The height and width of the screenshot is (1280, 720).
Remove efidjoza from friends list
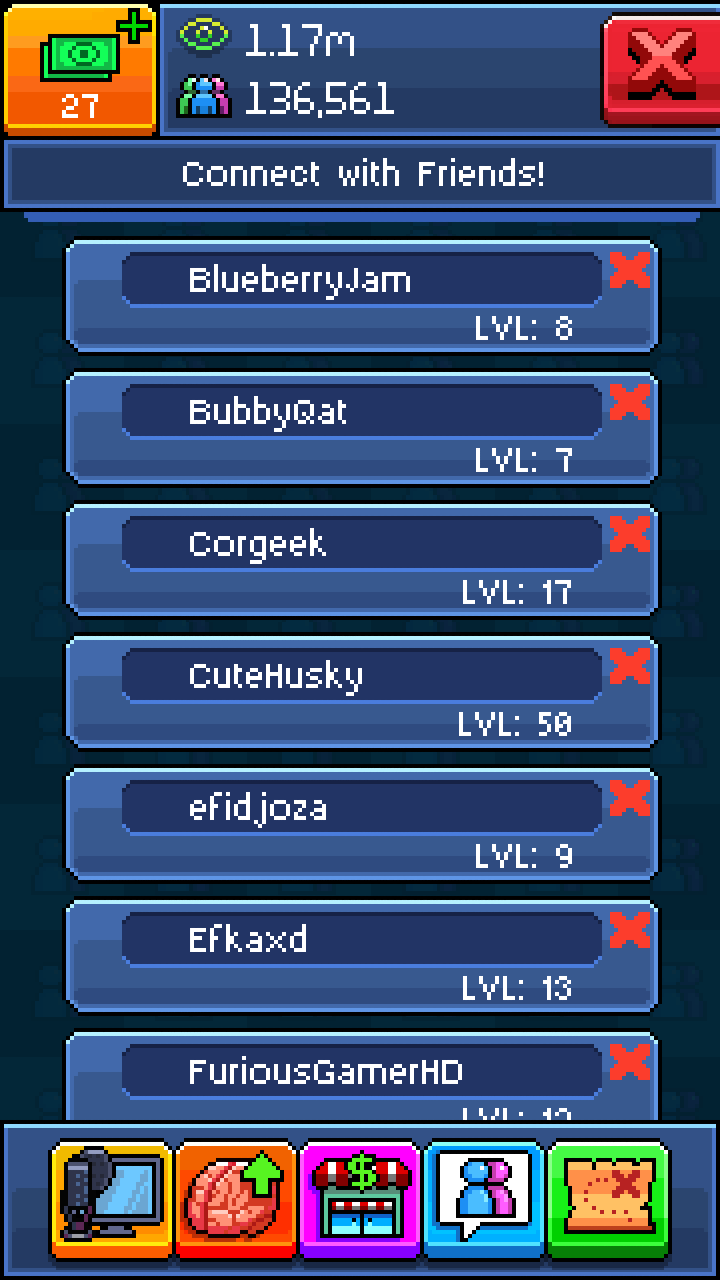630,798
